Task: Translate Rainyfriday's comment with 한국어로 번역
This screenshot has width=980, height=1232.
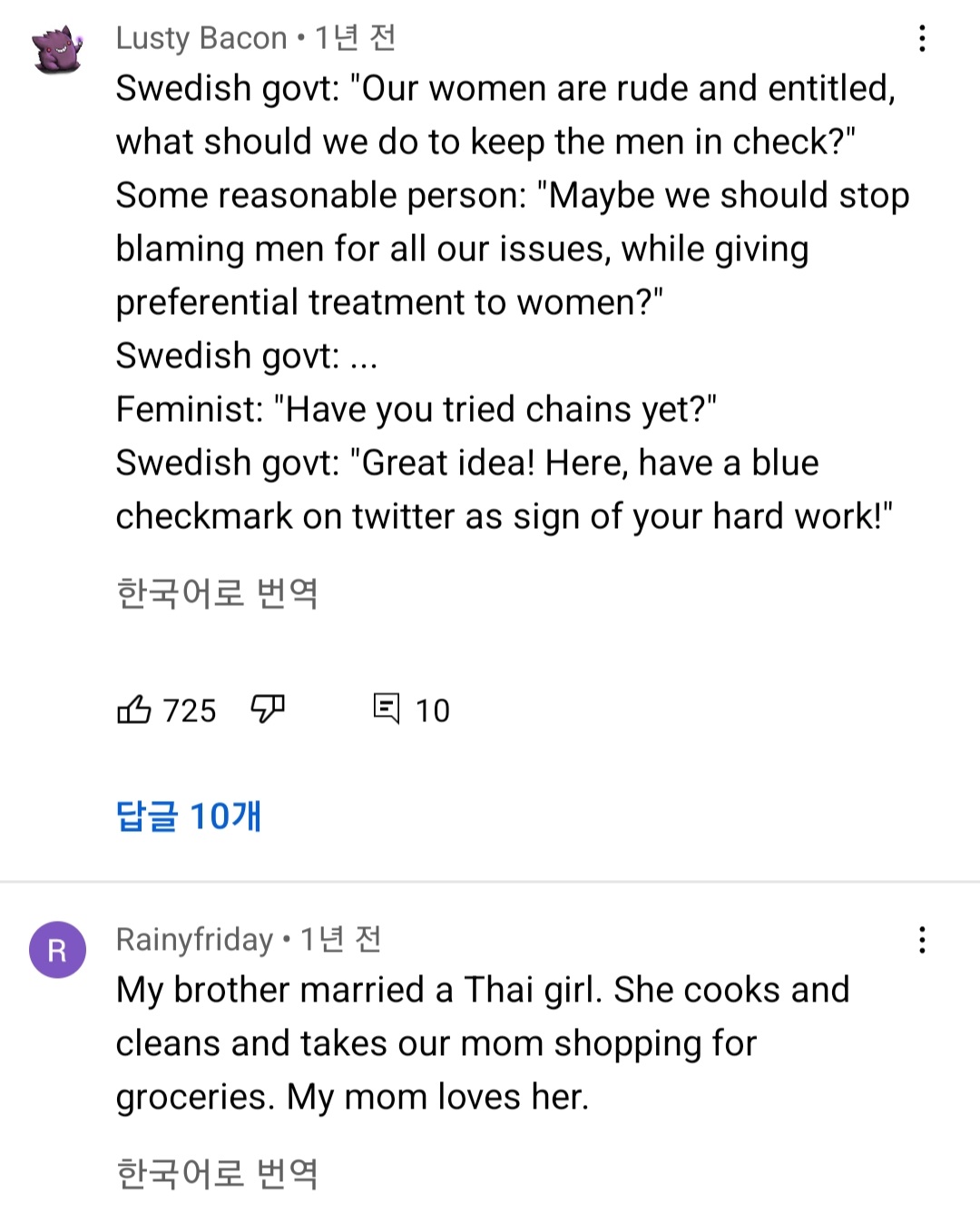Action: [x=217, y=1173]
